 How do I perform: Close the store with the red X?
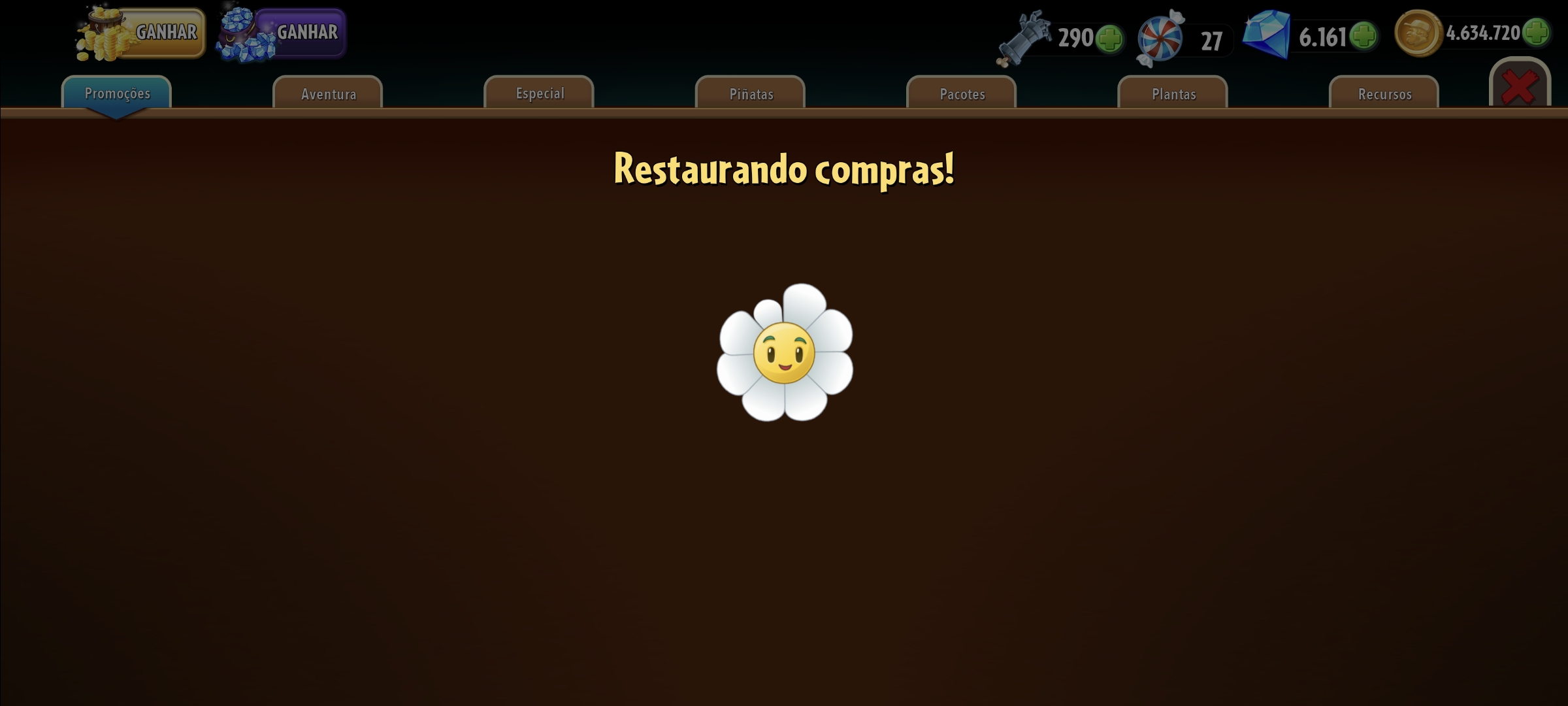tap(1520, 86)
